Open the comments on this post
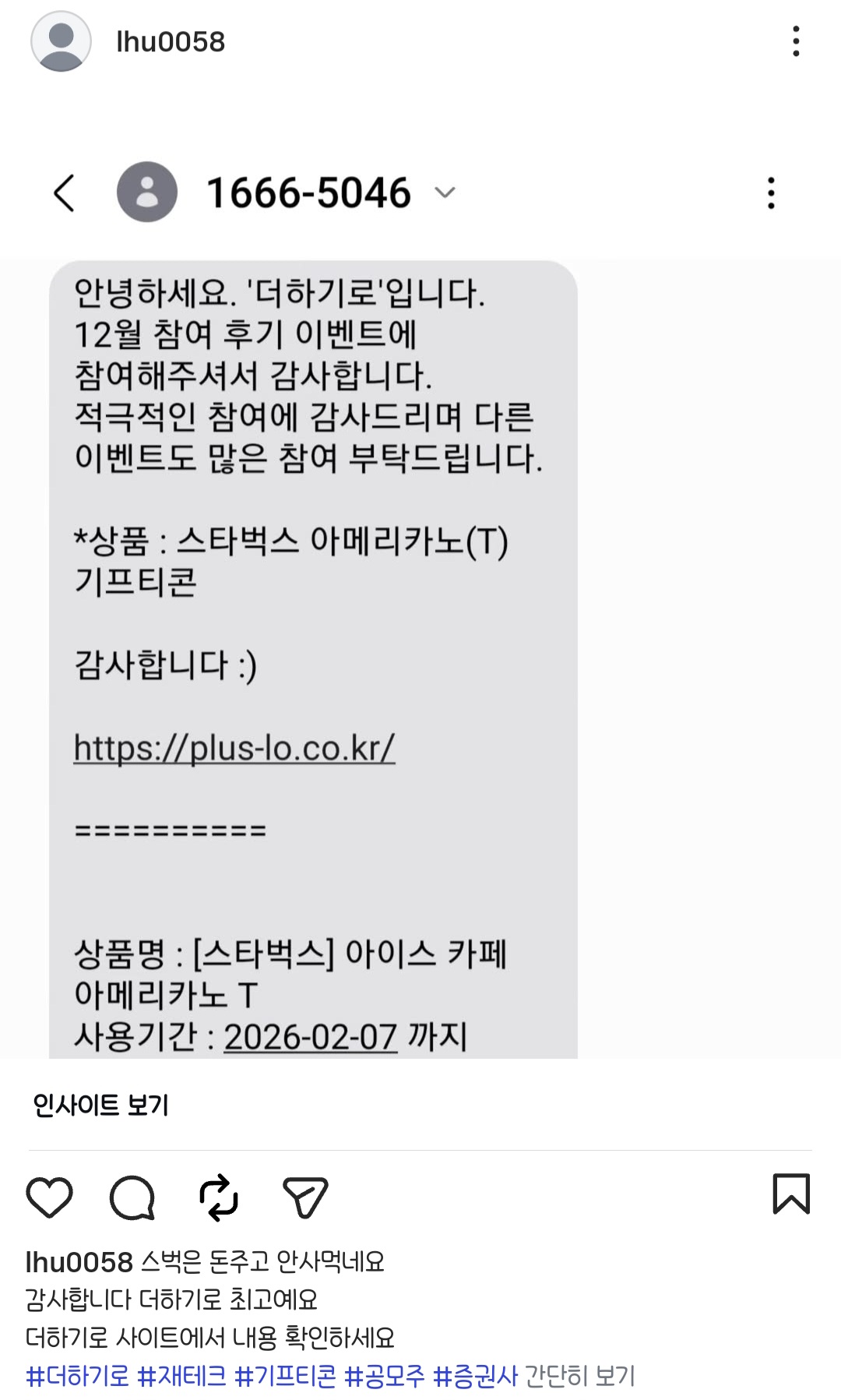This screenshot has width=841, height=1400. (132, 1197)
